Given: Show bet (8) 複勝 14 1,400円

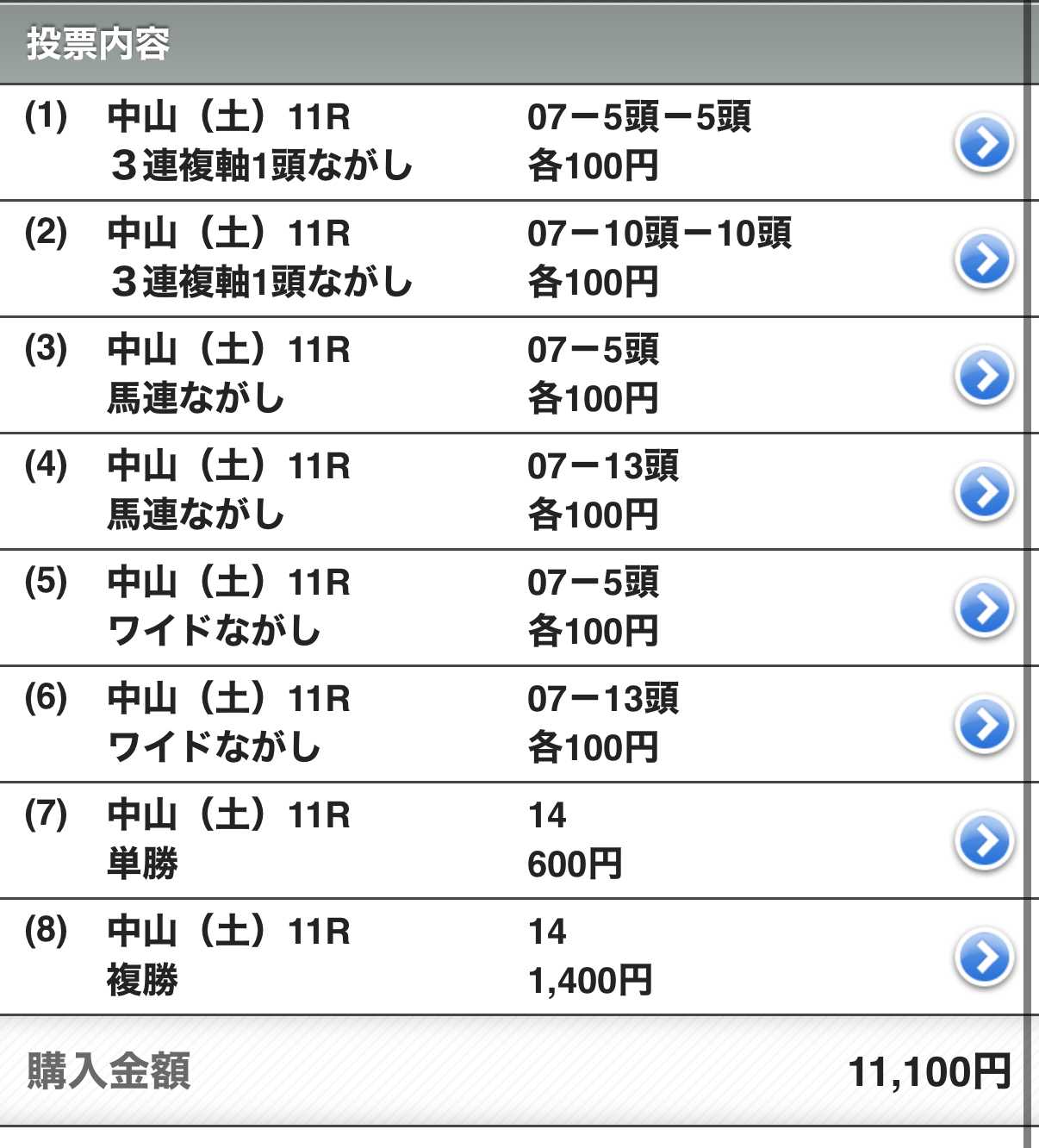Looking at the screenshot, I should point(984,958).
